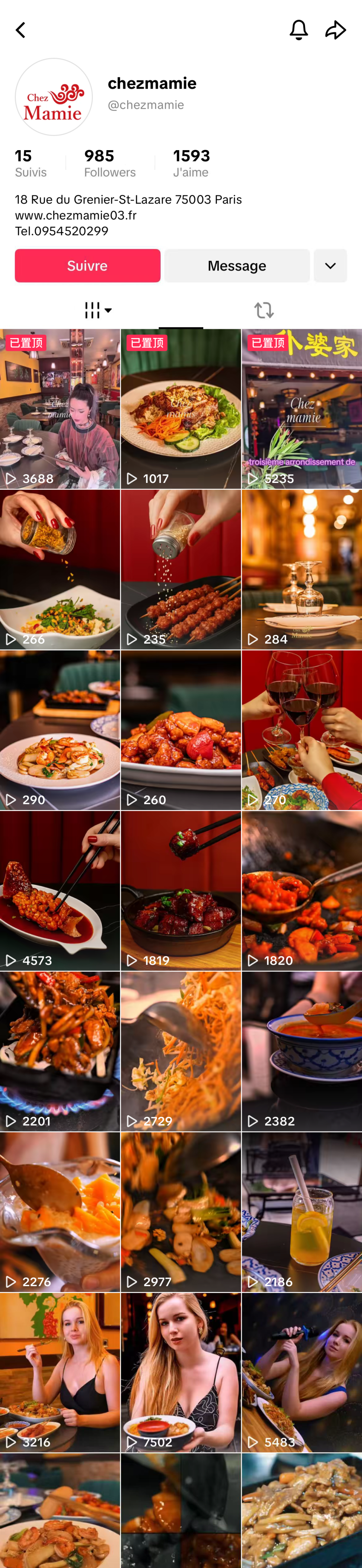Open the wok noodles video with 2729 views

click(181, 1051)
